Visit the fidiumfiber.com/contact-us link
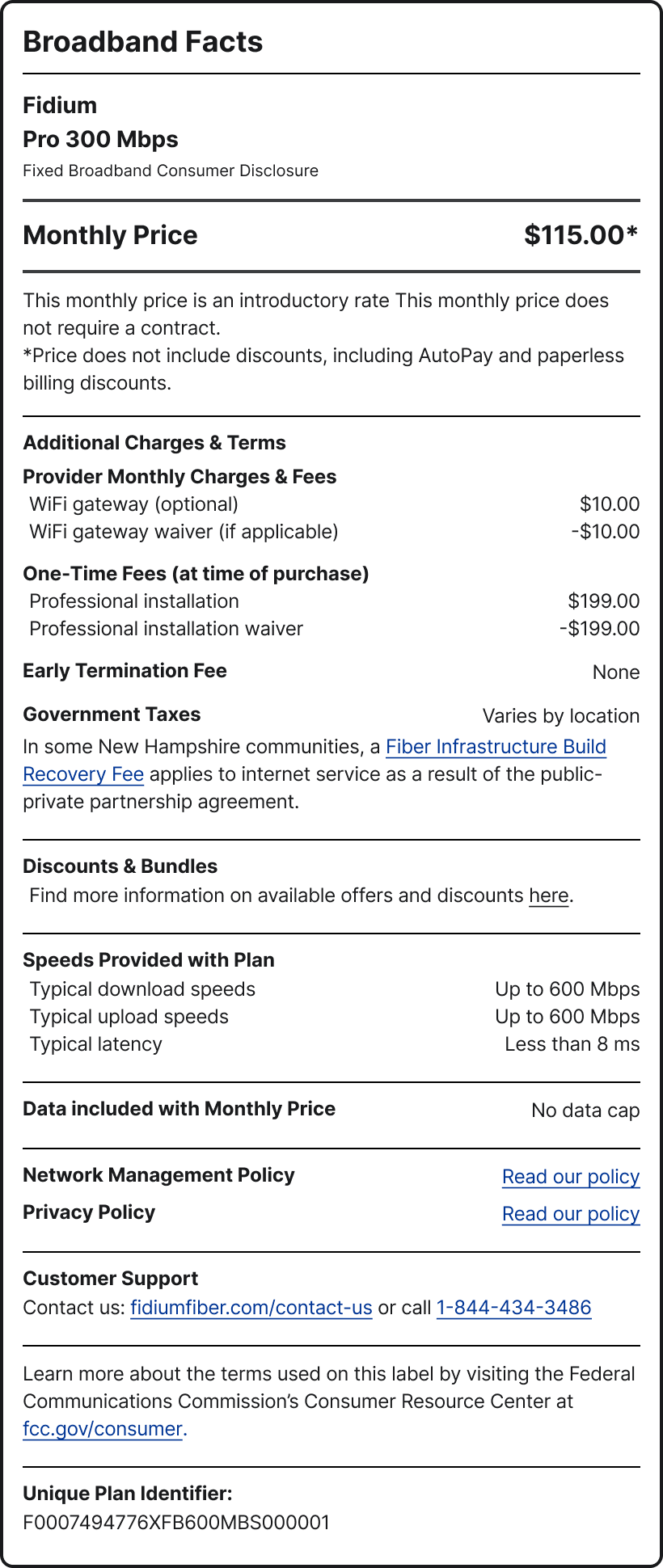This screenshot has width=663, height=1568. (251, 1308)
